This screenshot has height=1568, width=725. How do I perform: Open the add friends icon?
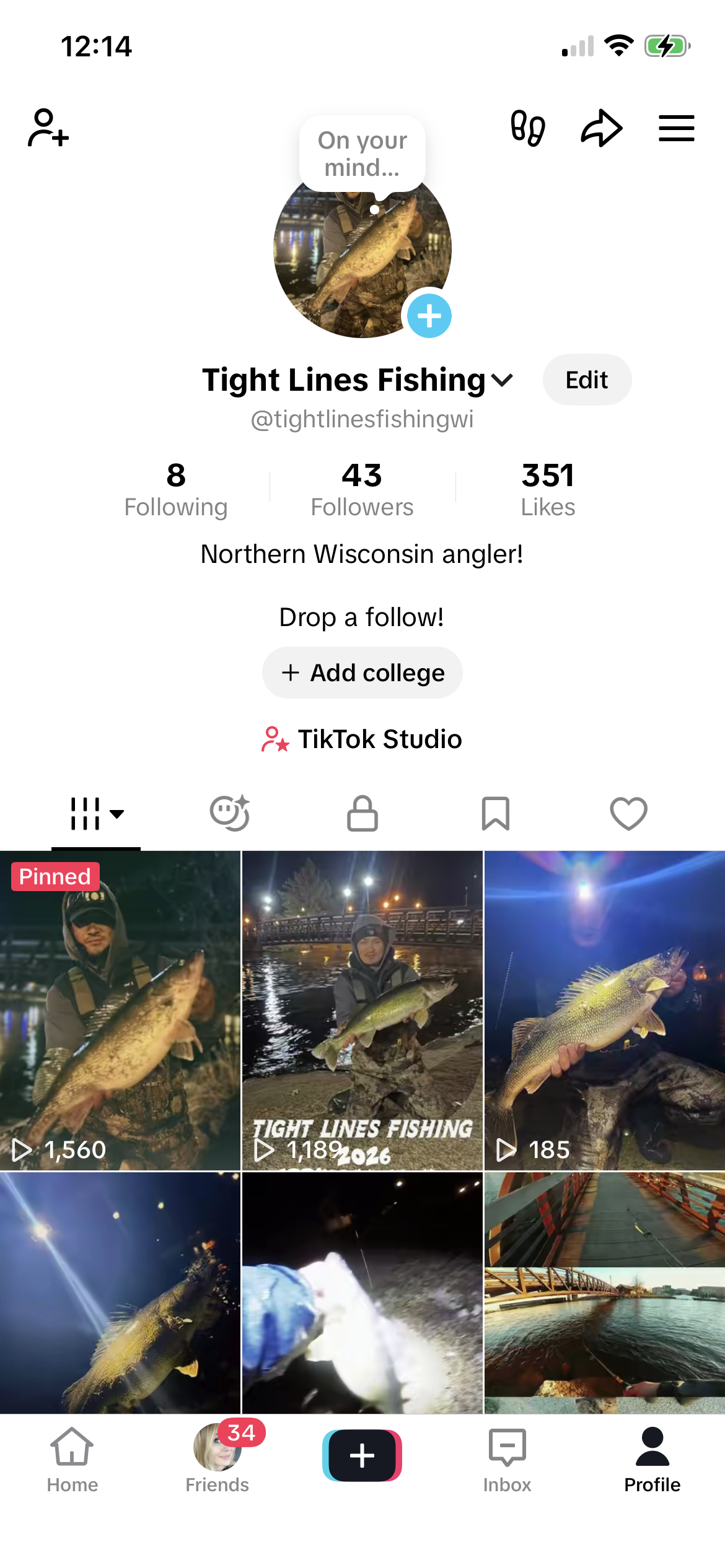click(x=48, y=128)
